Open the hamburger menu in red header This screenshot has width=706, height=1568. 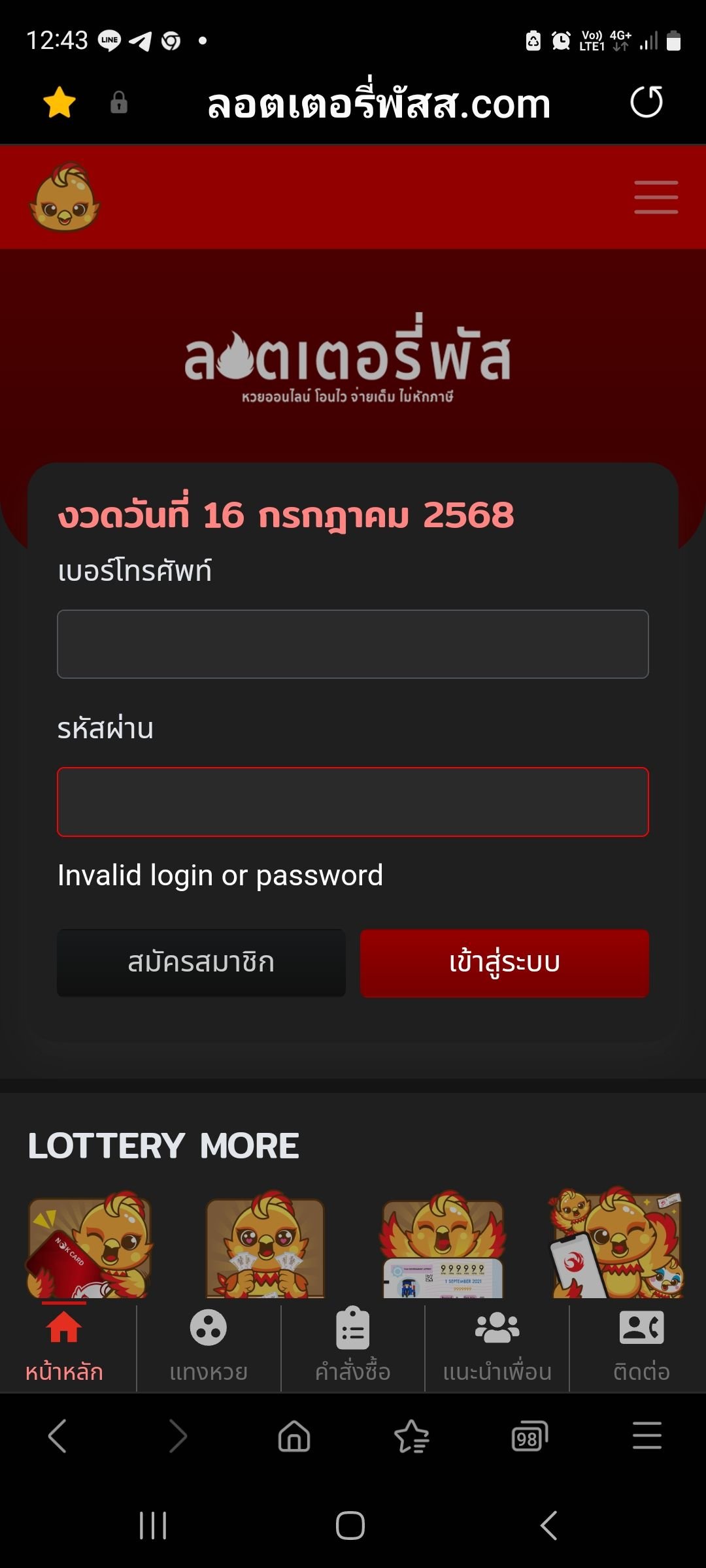[x=656, y=197]
